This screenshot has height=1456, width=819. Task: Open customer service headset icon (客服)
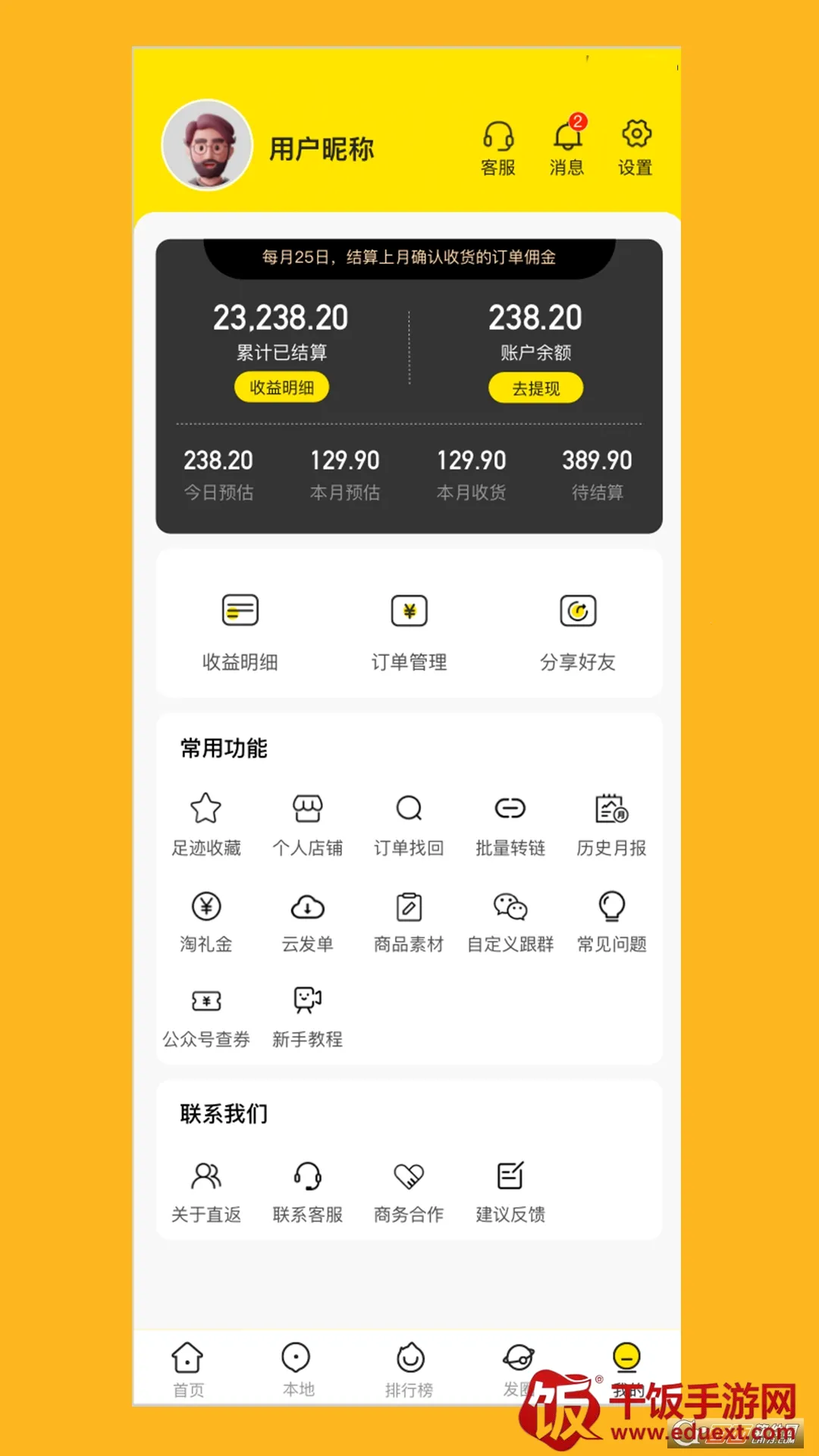click(498, 149)
